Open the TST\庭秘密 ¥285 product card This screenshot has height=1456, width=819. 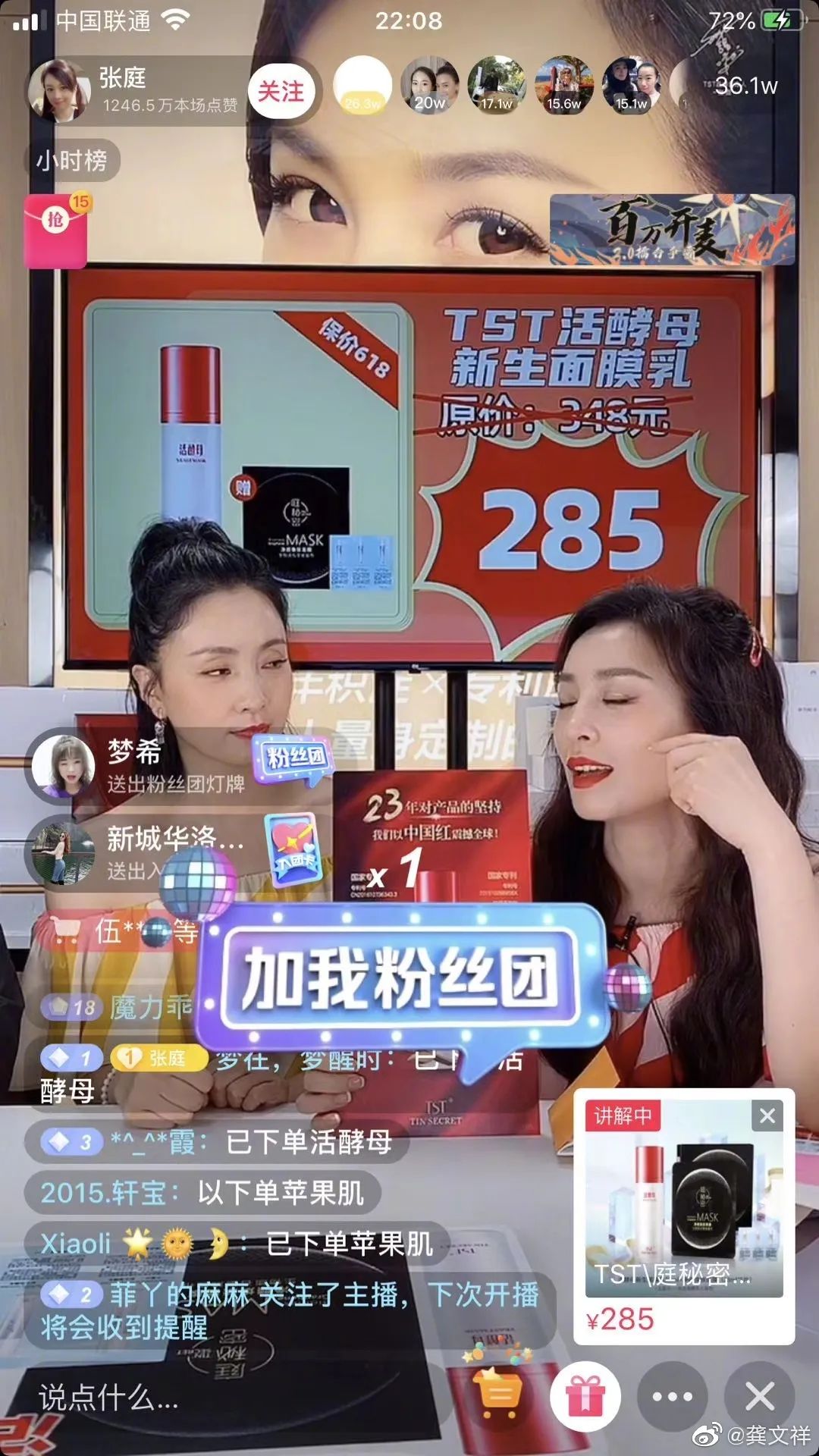(x=679, y=1212)
